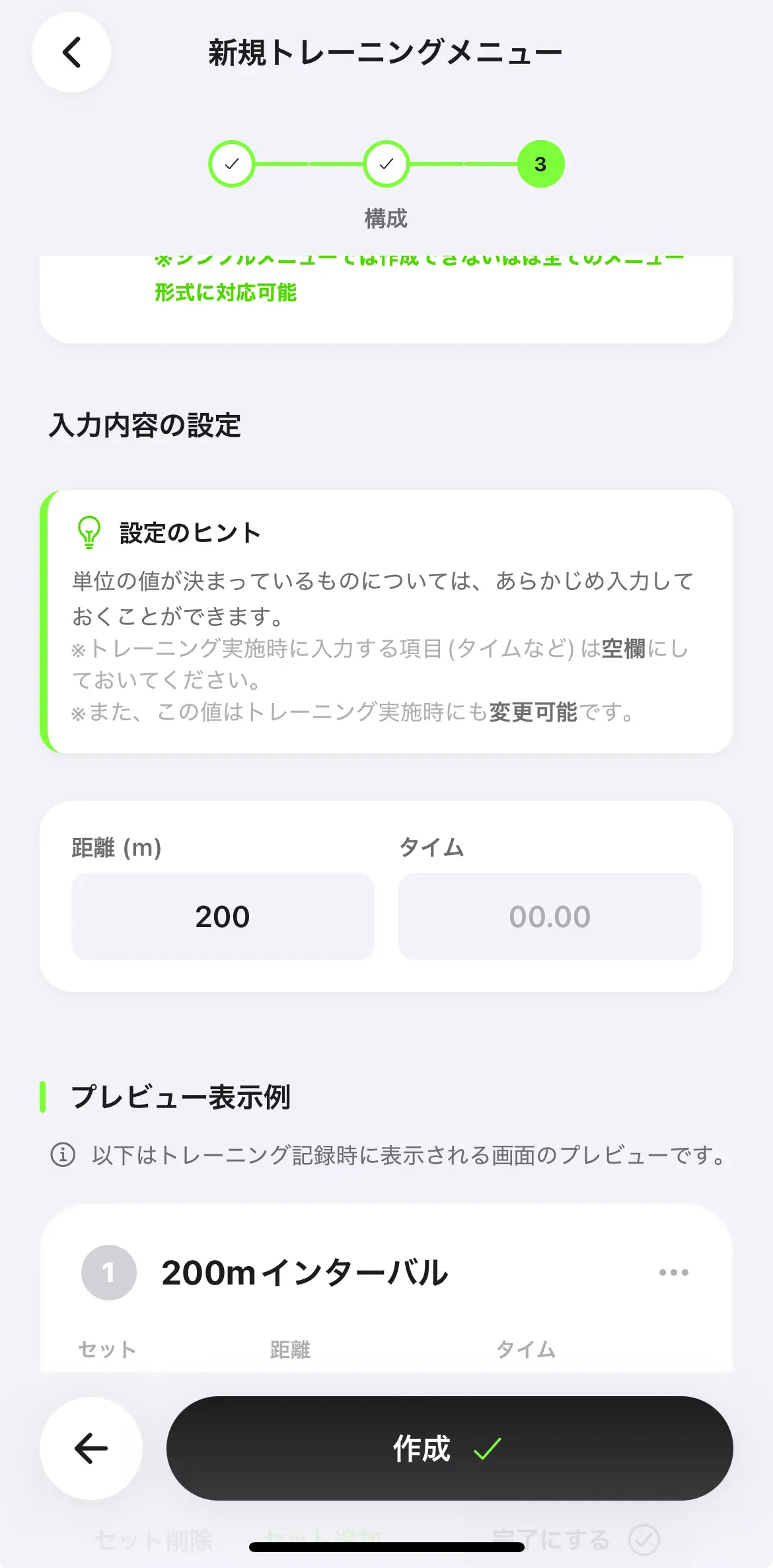Open the ellipsis menu on the 200mインターバル card
This screenshot has width=773, height=1568.
tap(674, 1272)
